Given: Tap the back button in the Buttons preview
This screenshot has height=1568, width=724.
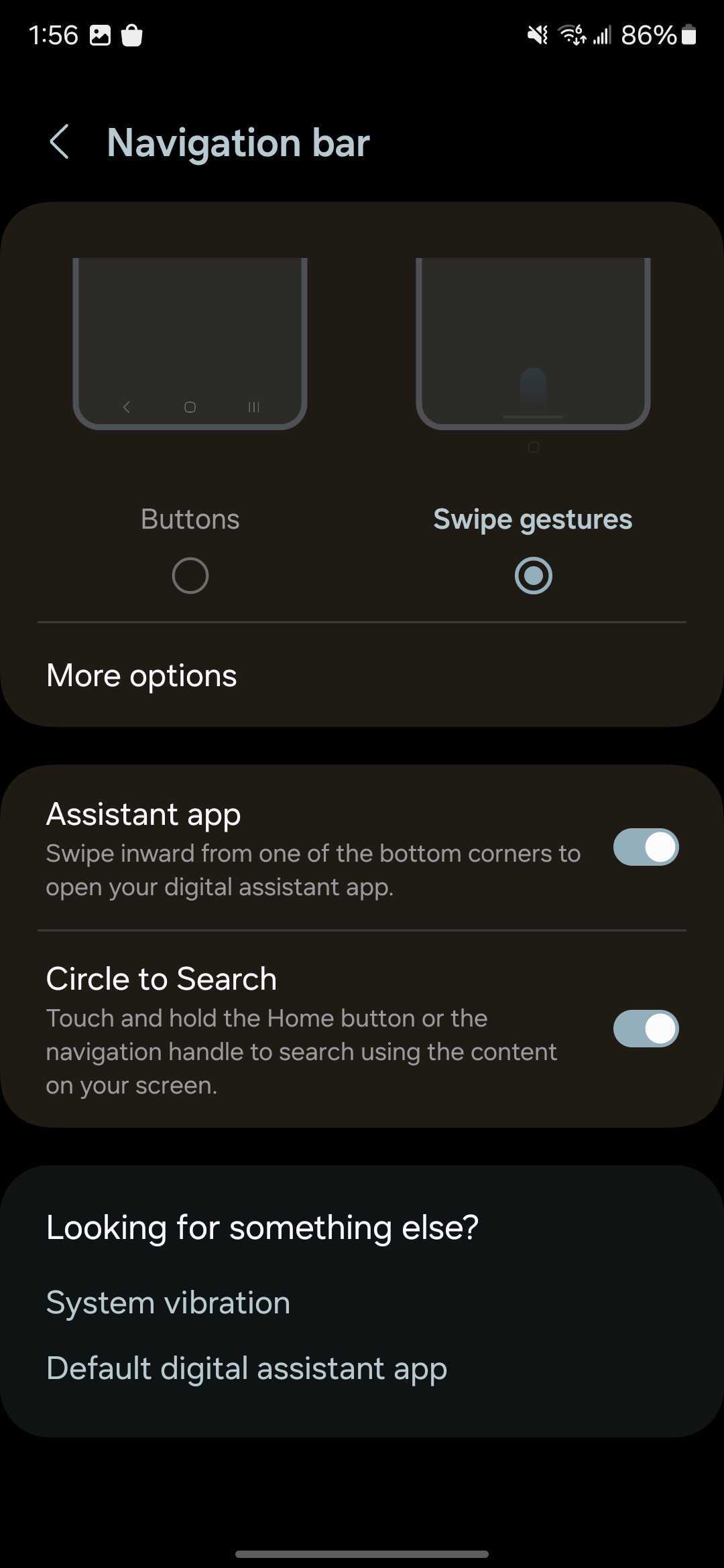Looking at the screenshot, I should [126, 406].
